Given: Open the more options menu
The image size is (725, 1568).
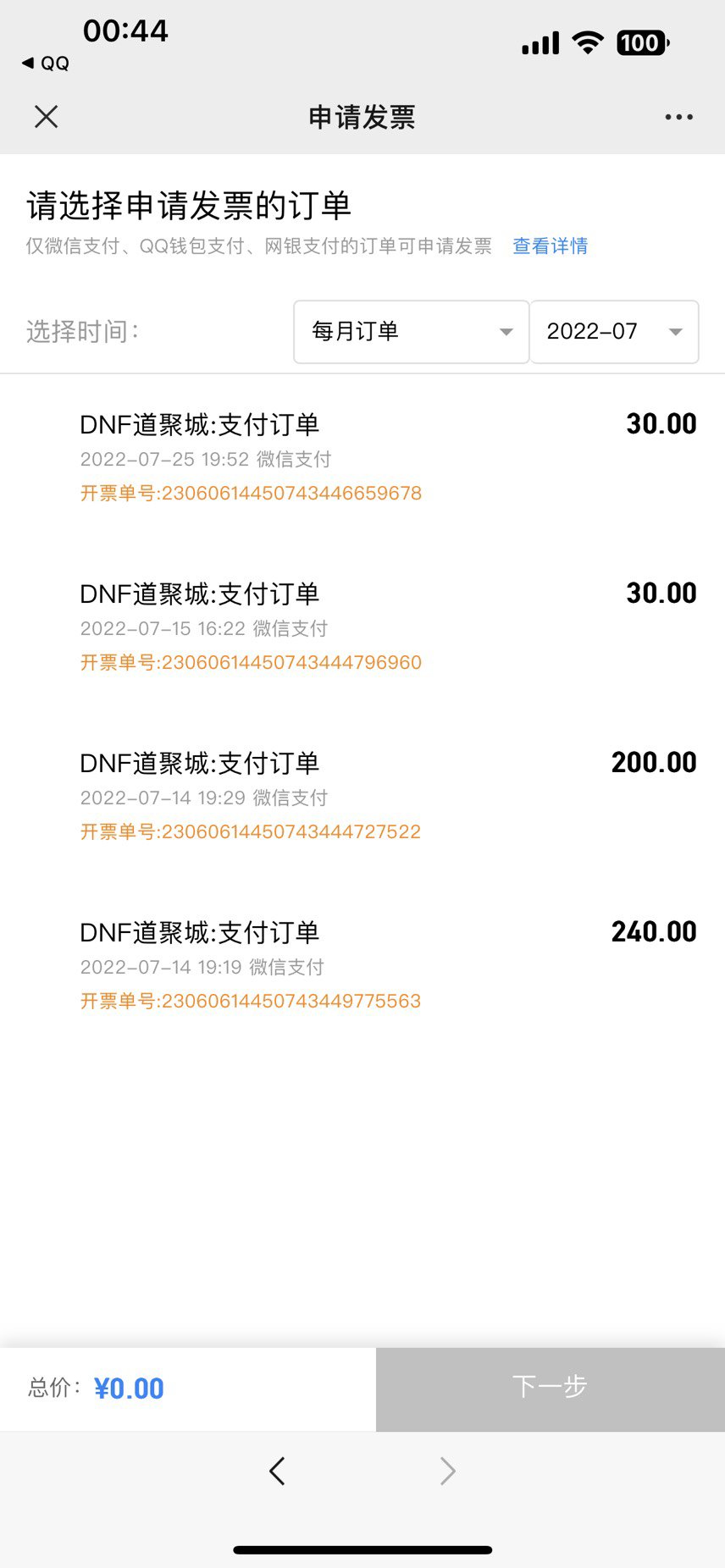Looking at the screenshot, I should point(678,116).
